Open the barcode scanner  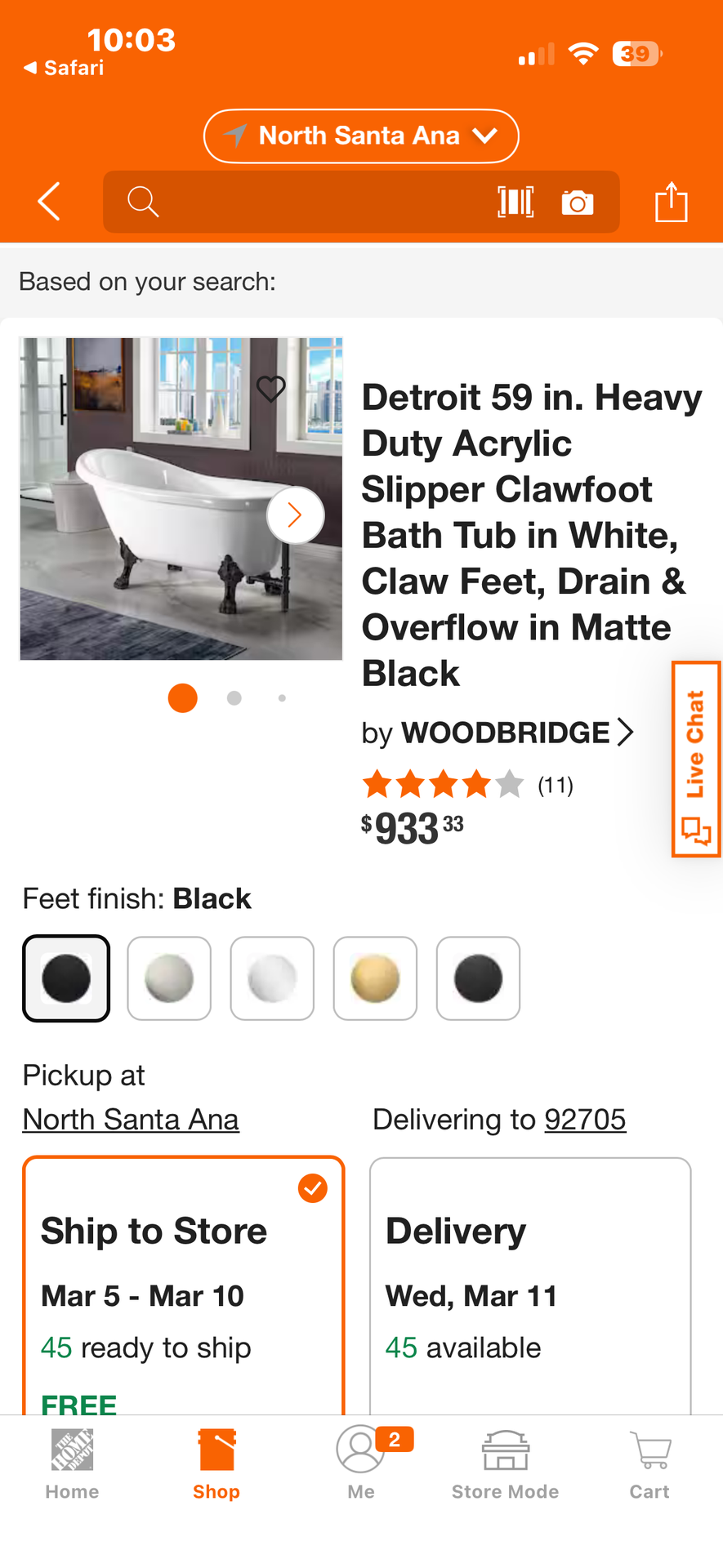coord(515,202)
